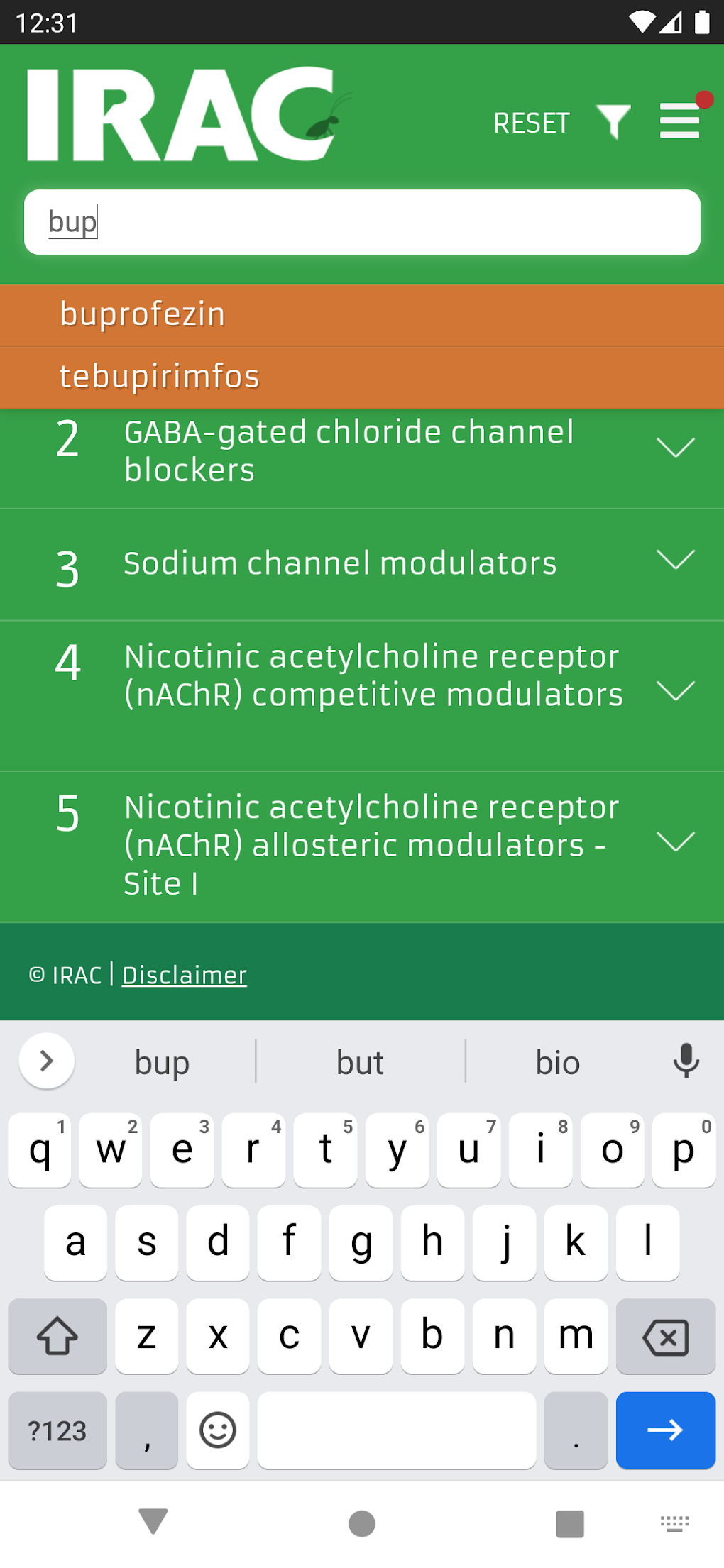Click the RESET button

point(531,121)
